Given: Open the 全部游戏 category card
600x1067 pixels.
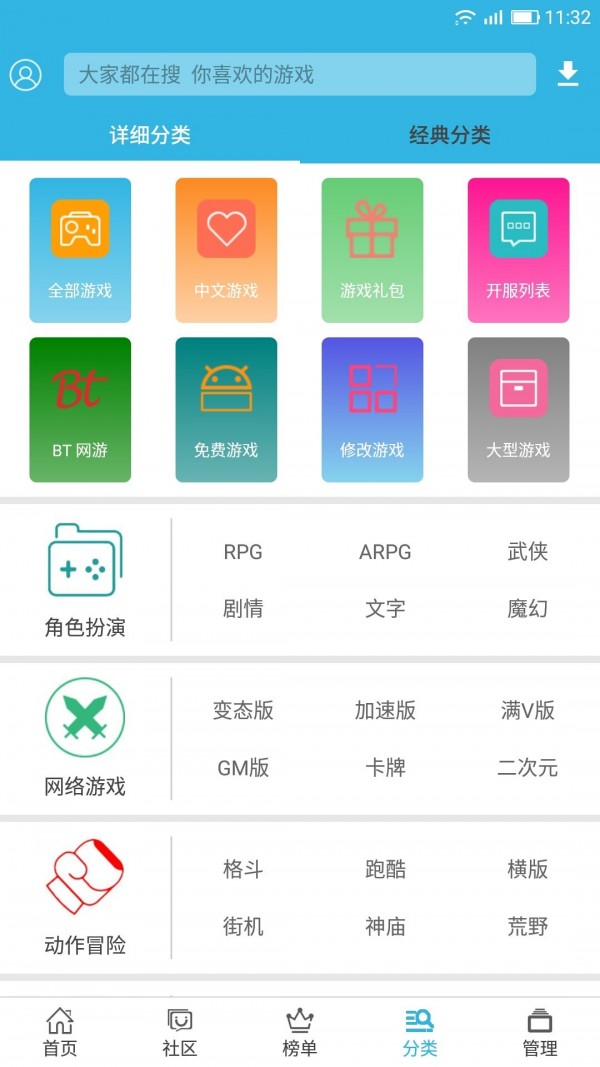Looking at the screenshot, I should (x=80, y=250).
